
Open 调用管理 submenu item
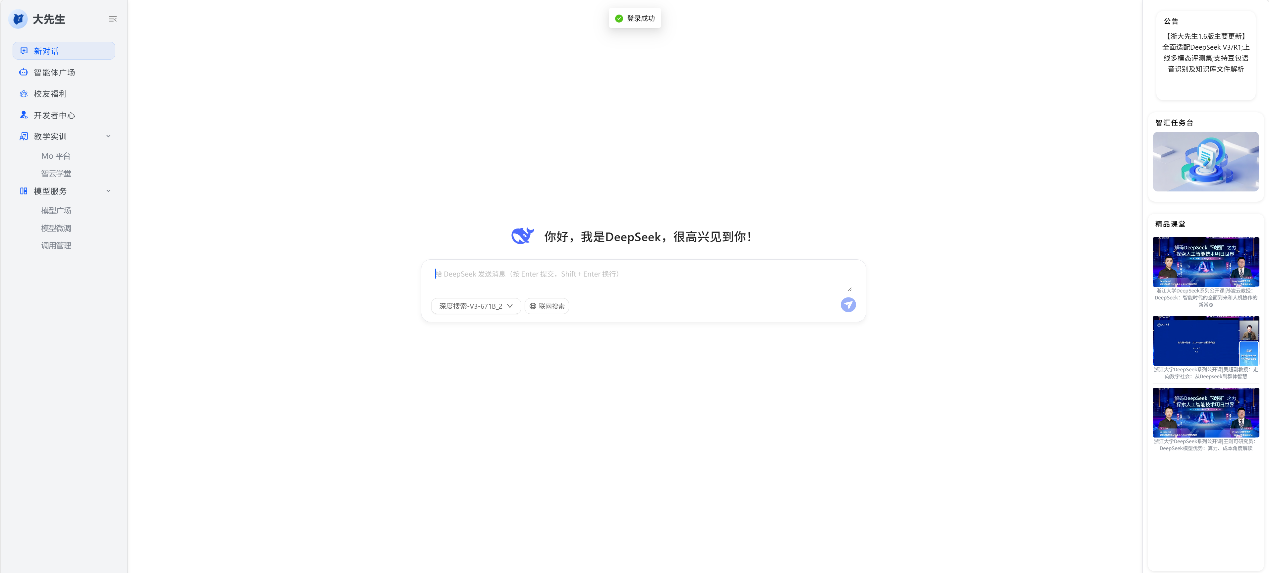pos(56,245)
